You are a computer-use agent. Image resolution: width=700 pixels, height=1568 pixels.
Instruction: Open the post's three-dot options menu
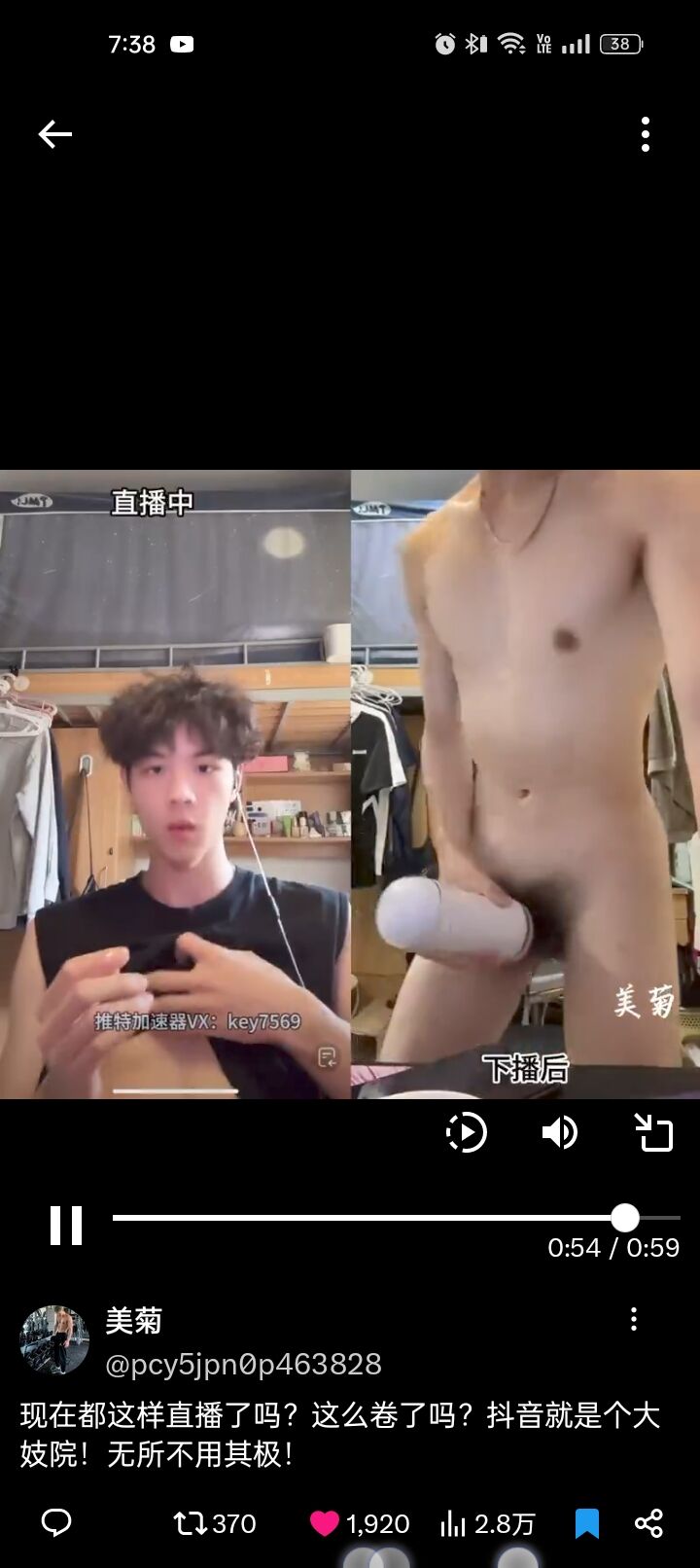pos(634,1320)
